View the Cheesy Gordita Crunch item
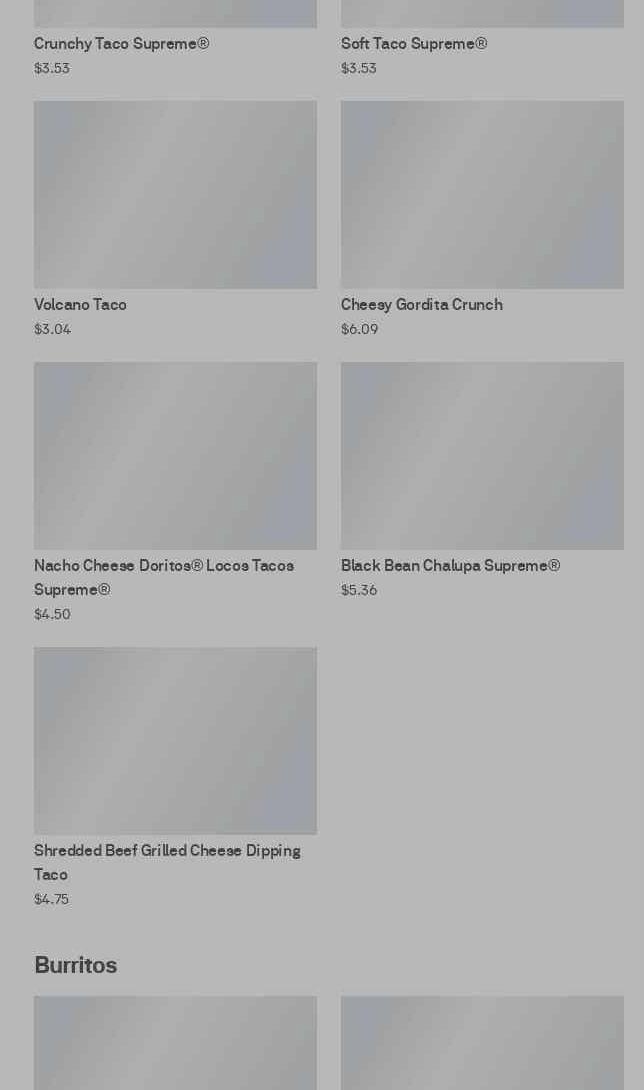The image size is (644, 1090). pos(481,195)
